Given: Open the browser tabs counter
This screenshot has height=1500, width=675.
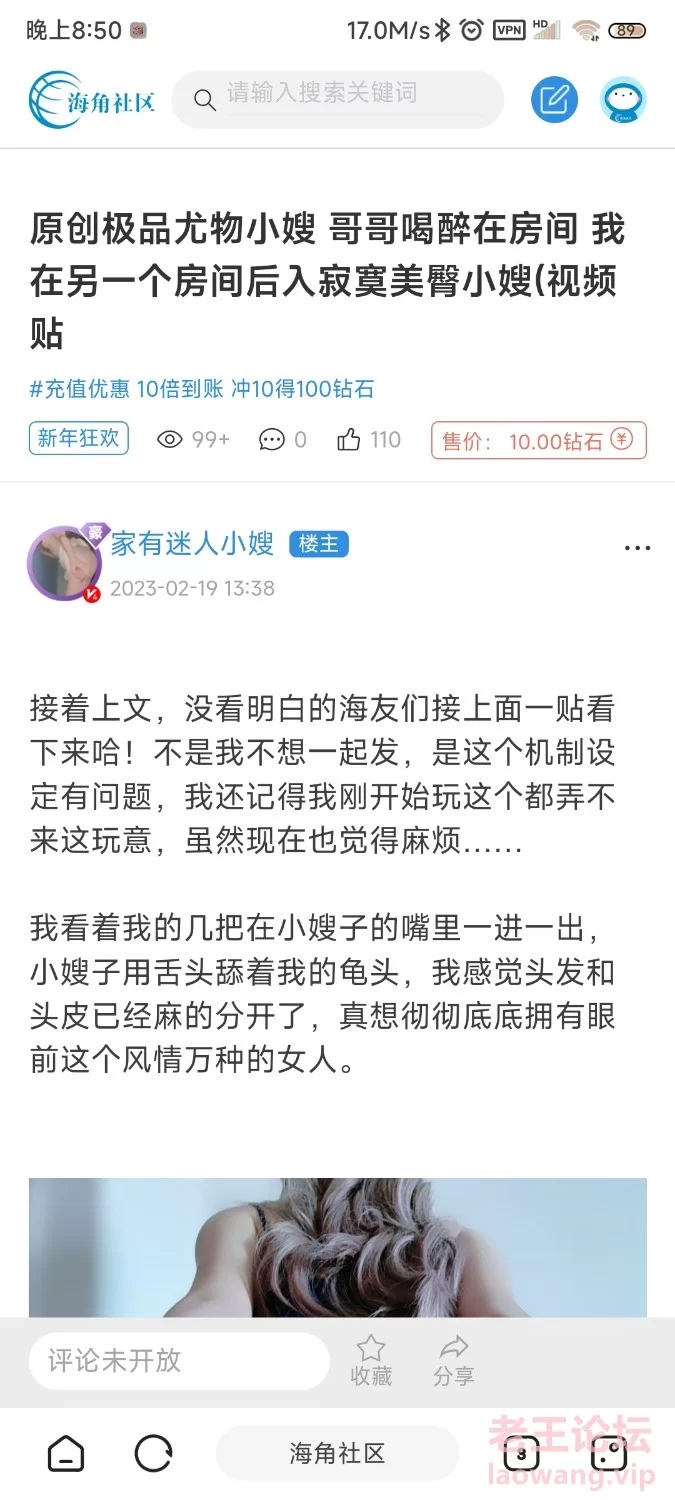Looking at the screenshot, I should point(521,1453).
